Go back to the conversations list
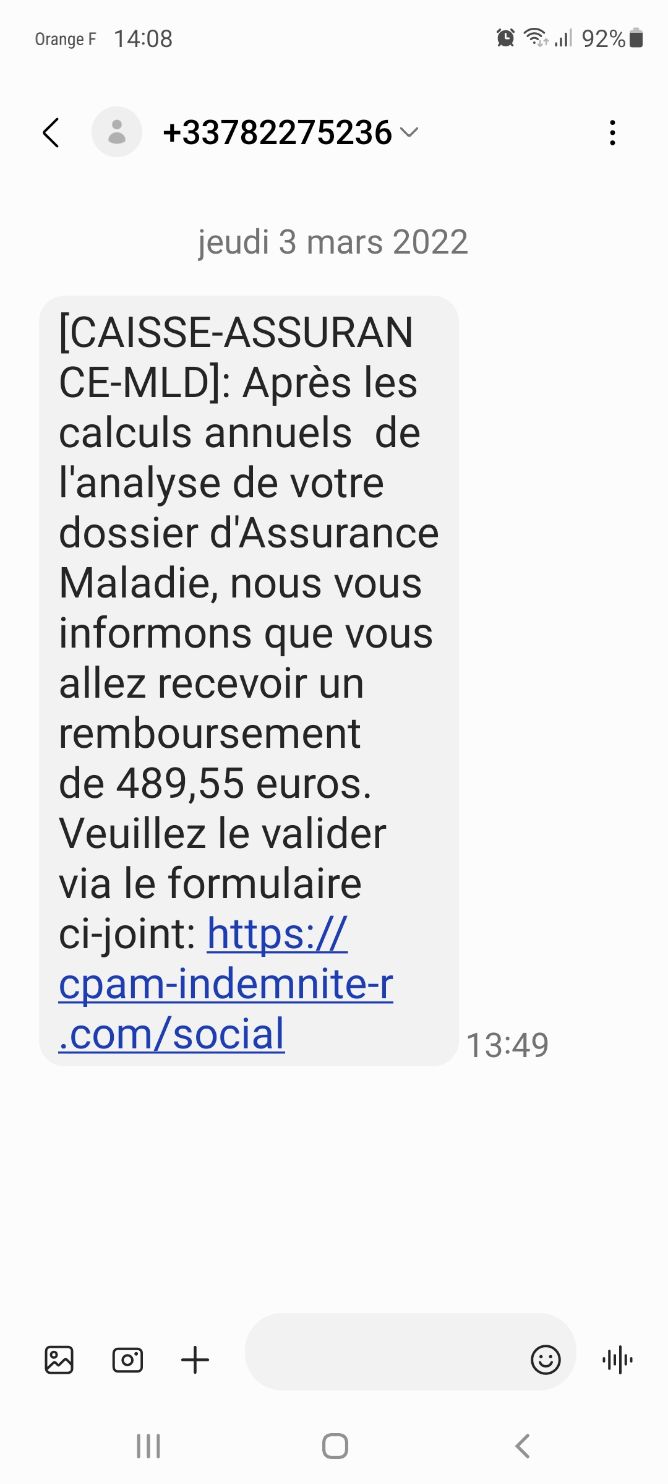The height and width of the screenshot is (1484, 668). click(x=51, y=132)
